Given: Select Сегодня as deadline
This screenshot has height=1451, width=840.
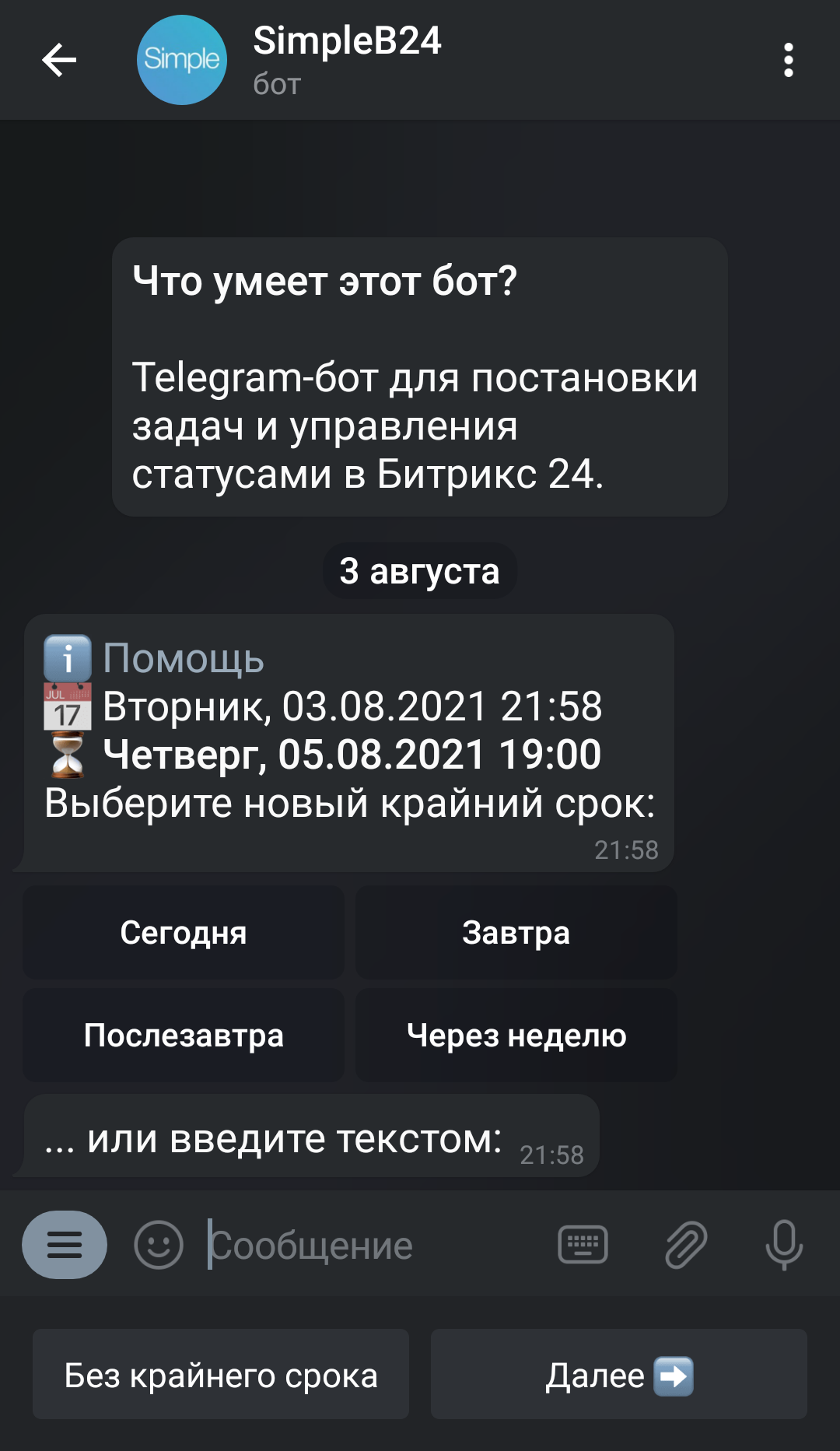Looking at the screenshot, I should pos(184,933).
